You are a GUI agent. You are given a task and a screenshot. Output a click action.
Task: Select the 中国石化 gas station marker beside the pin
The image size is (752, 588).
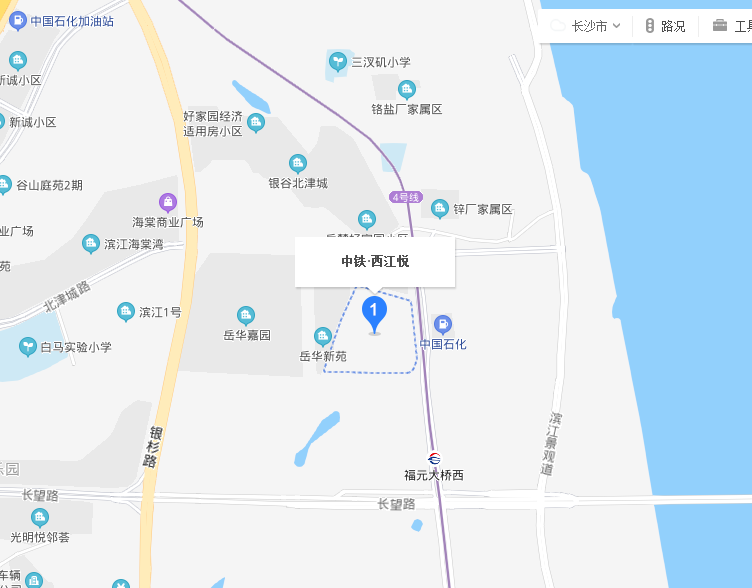(x=443, y=324)
